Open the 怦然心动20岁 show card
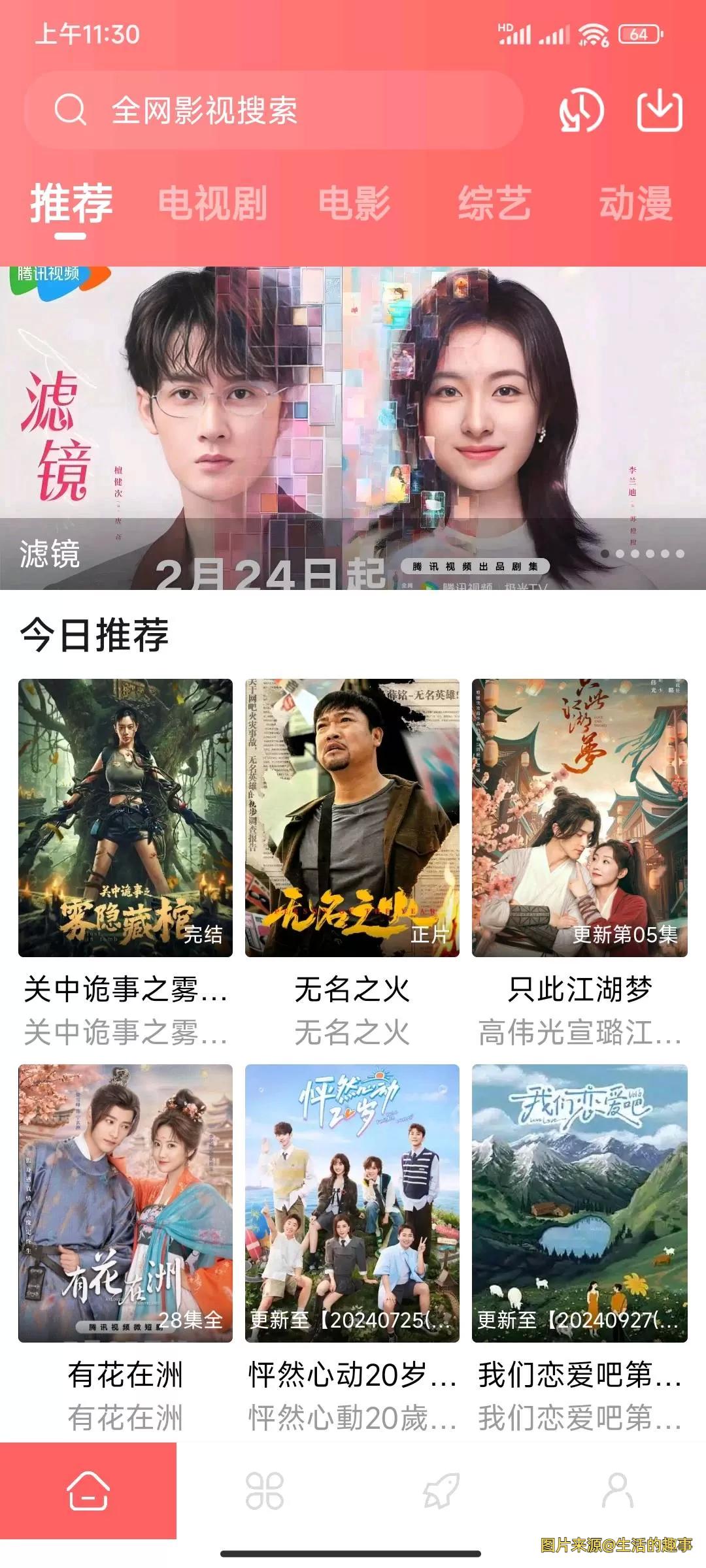 (x=352, y=1203)
